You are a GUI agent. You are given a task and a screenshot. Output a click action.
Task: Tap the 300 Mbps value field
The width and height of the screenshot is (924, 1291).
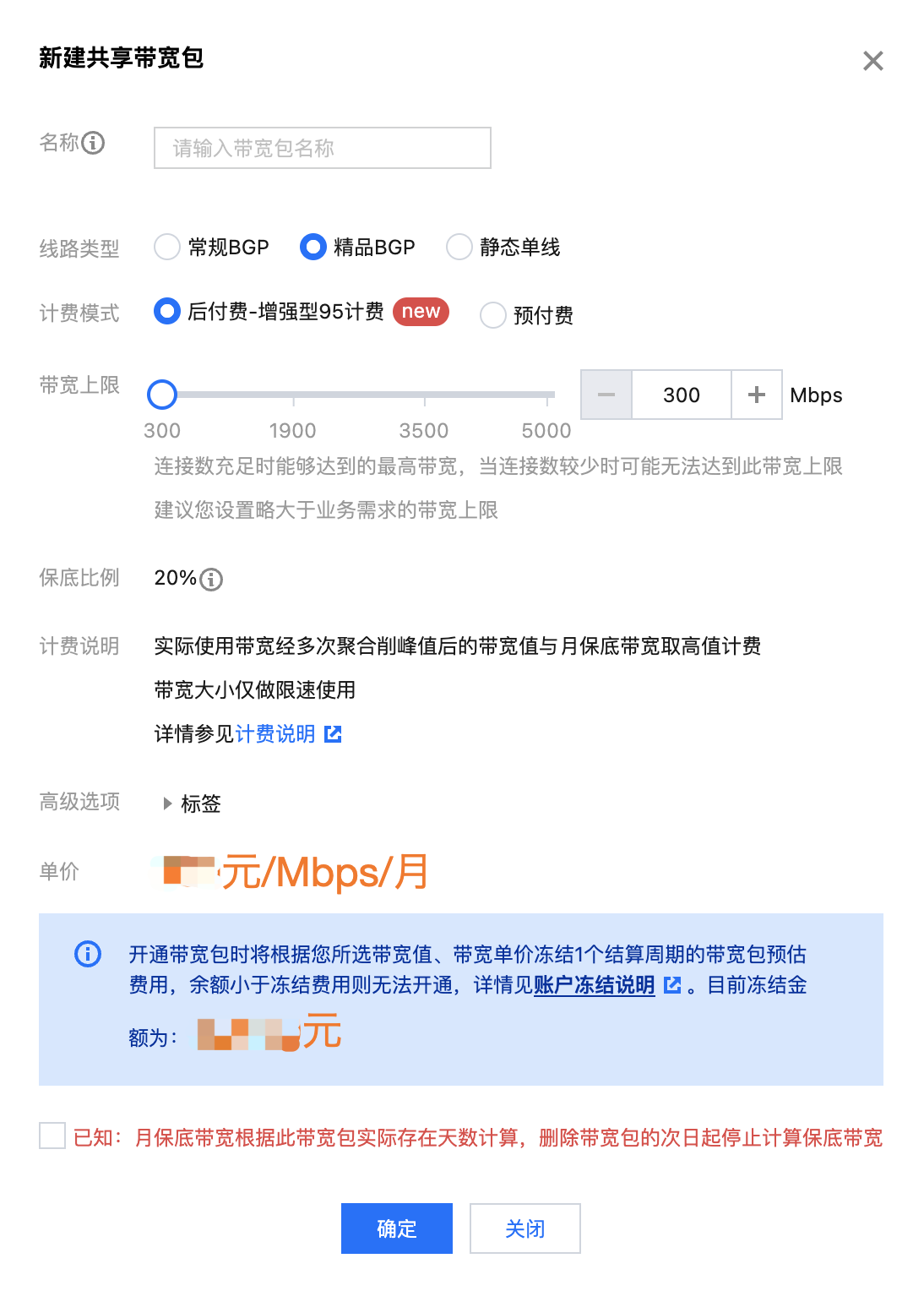click(681, 395)
